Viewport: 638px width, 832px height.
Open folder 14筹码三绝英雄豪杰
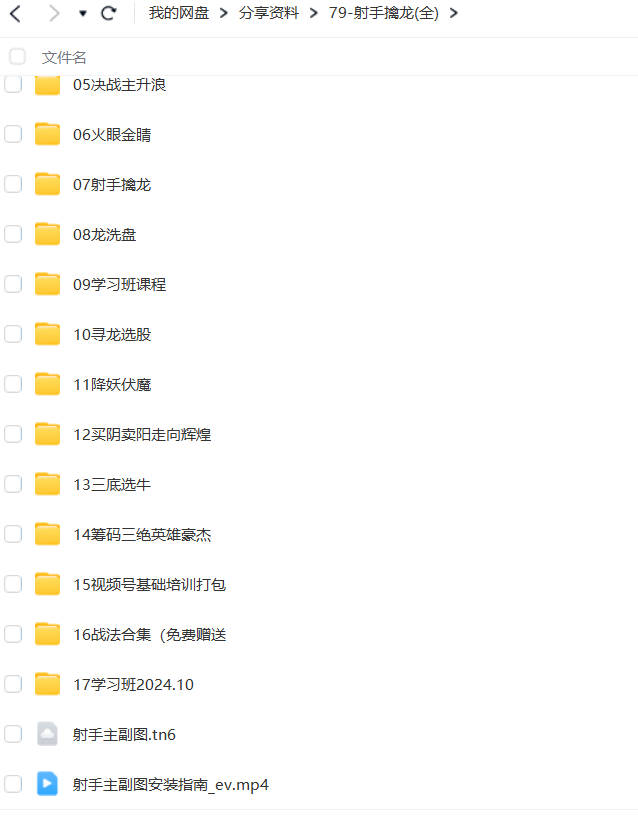tap(141, 535)
